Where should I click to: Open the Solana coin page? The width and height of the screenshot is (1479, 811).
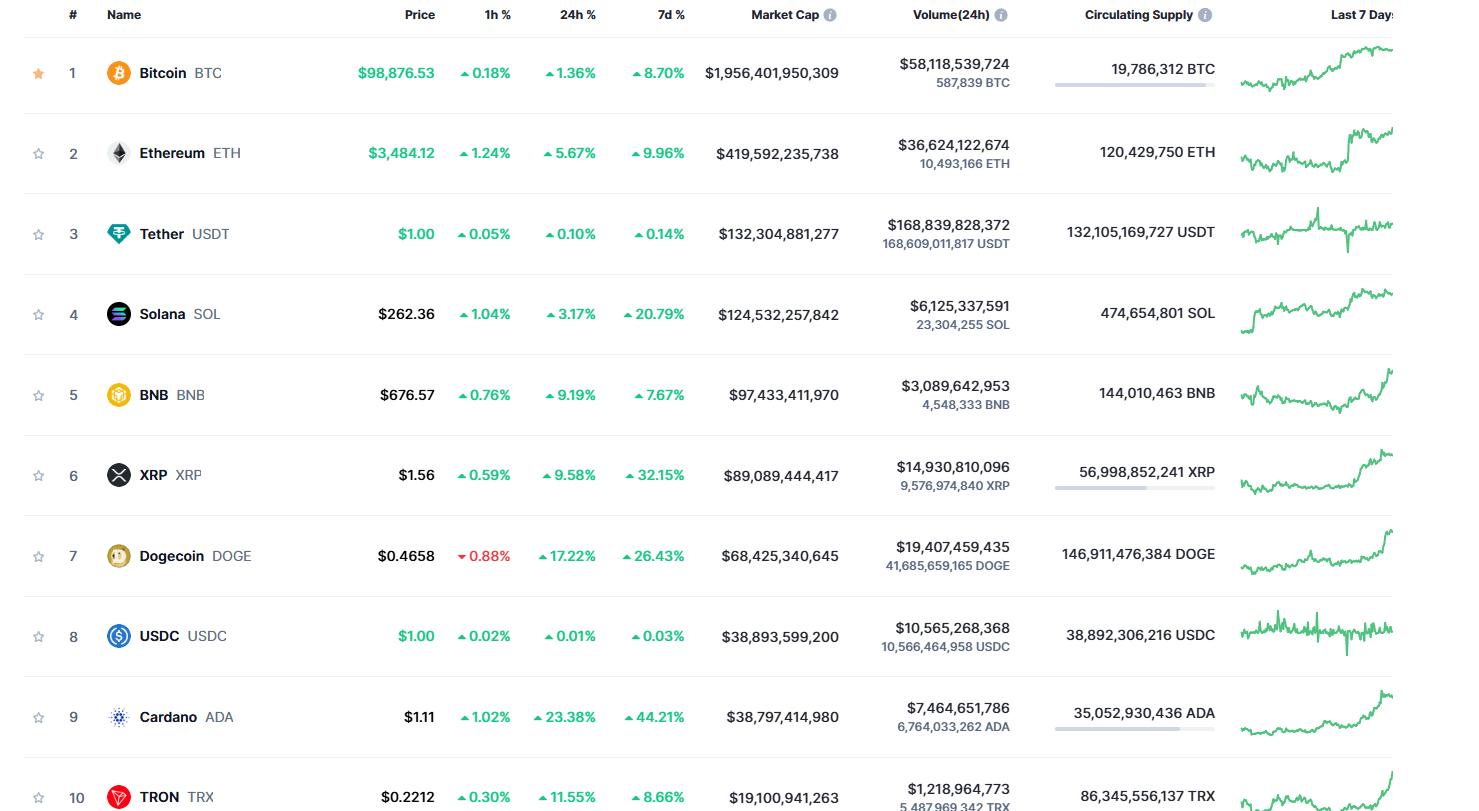pyautogui.click(x=161, y=314)
